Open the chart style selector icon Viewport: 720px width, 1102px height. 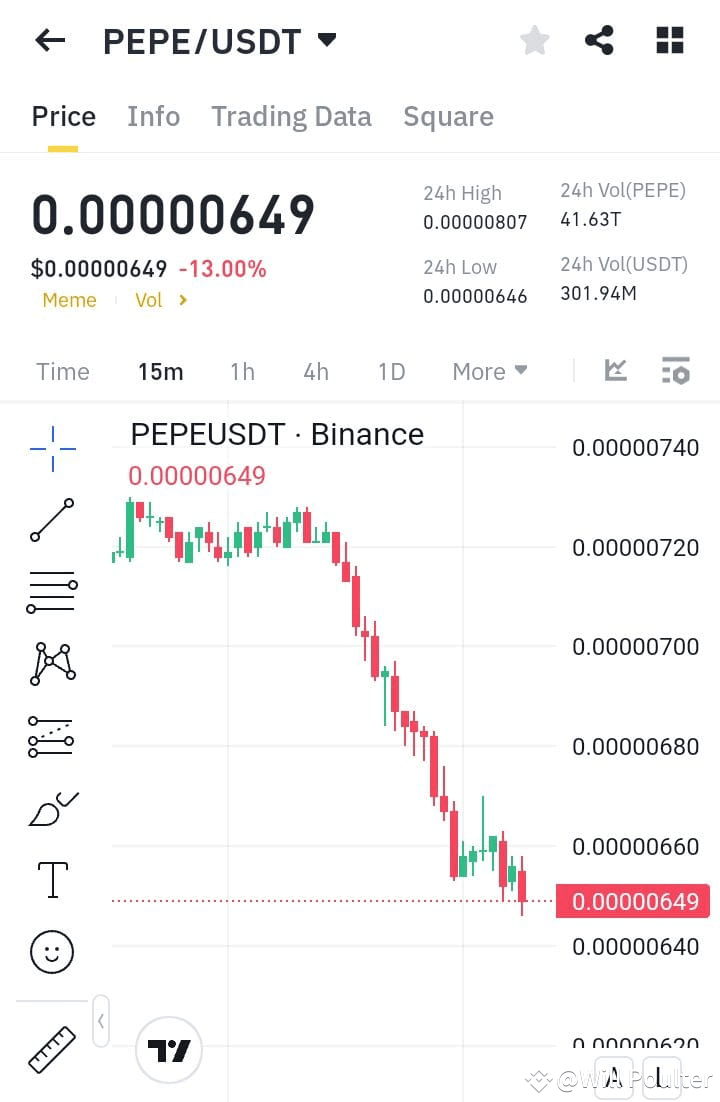pyautogui.click(x=615, y=370)
